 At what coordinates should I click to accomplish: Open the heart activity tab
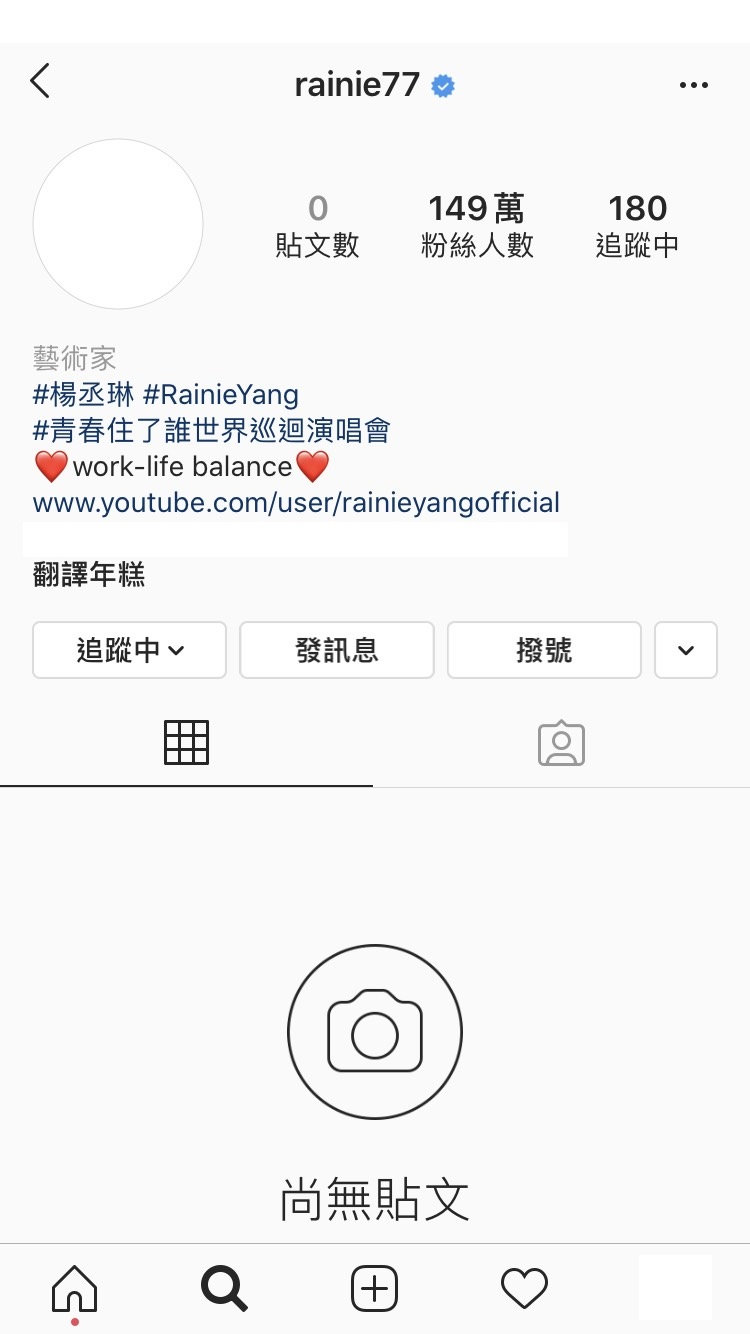coord(524,1288)
